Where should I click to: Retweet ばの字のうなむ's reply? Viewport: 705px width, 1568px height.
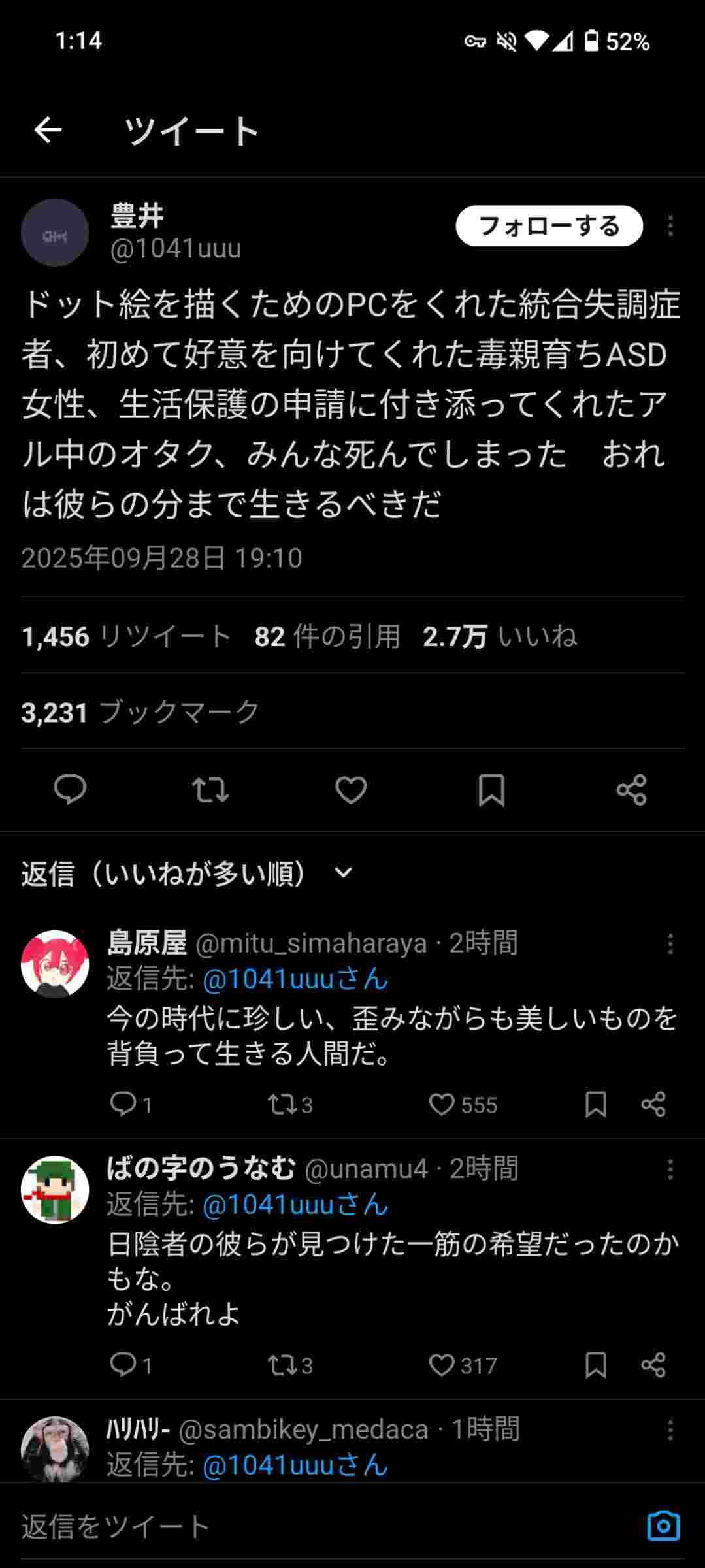pyautogui.click(x=284, y=1365)
